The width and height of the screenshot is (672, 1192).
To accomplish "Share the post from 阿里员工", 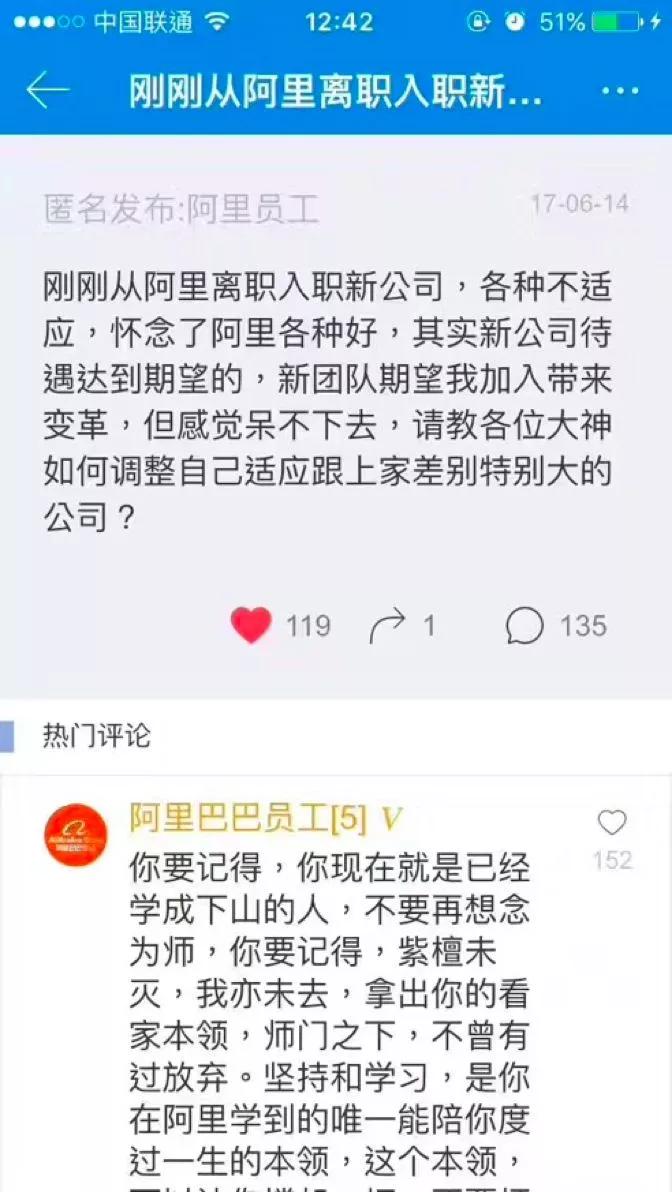I will coord(387,626).
